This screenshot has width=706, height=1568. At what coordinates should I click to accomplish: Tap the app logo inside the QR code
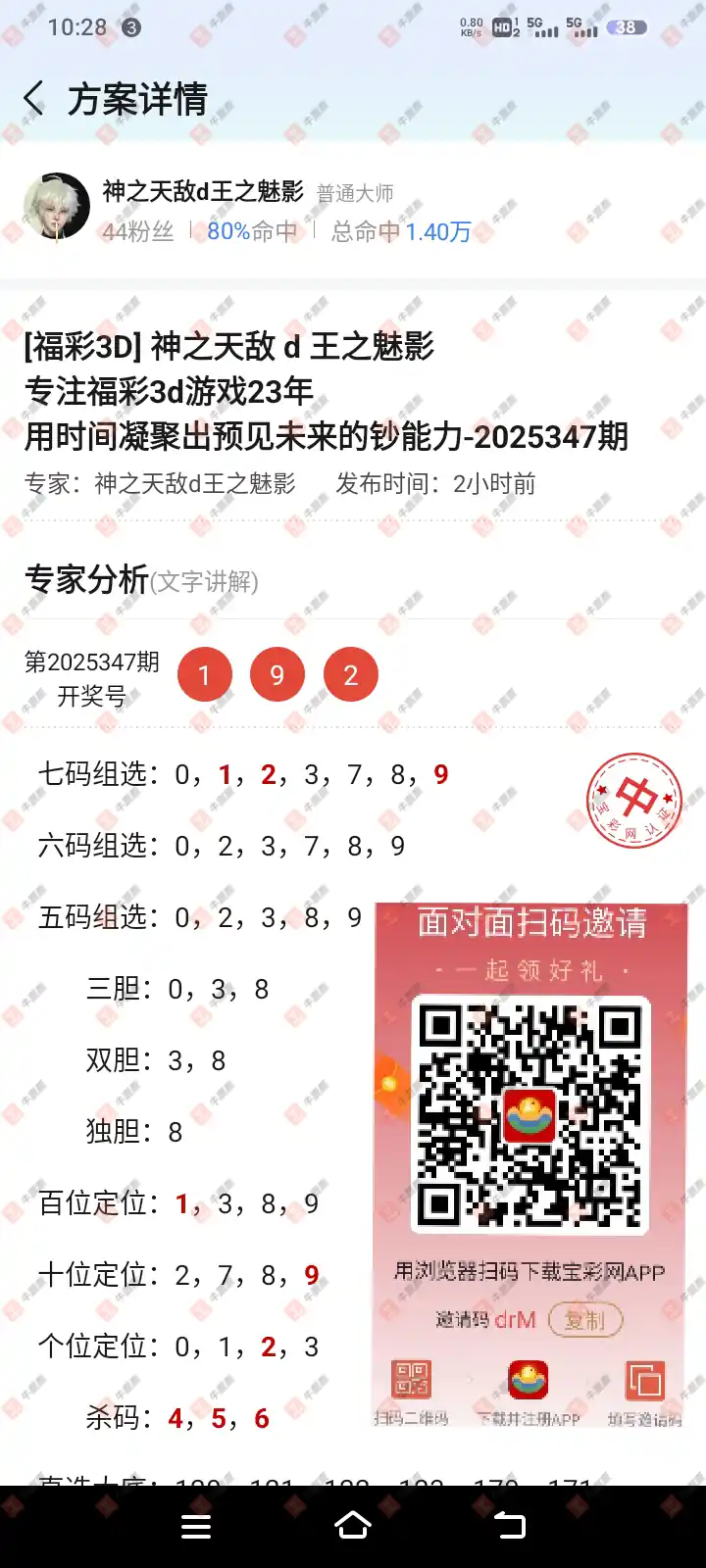(x=529, y=1114)
